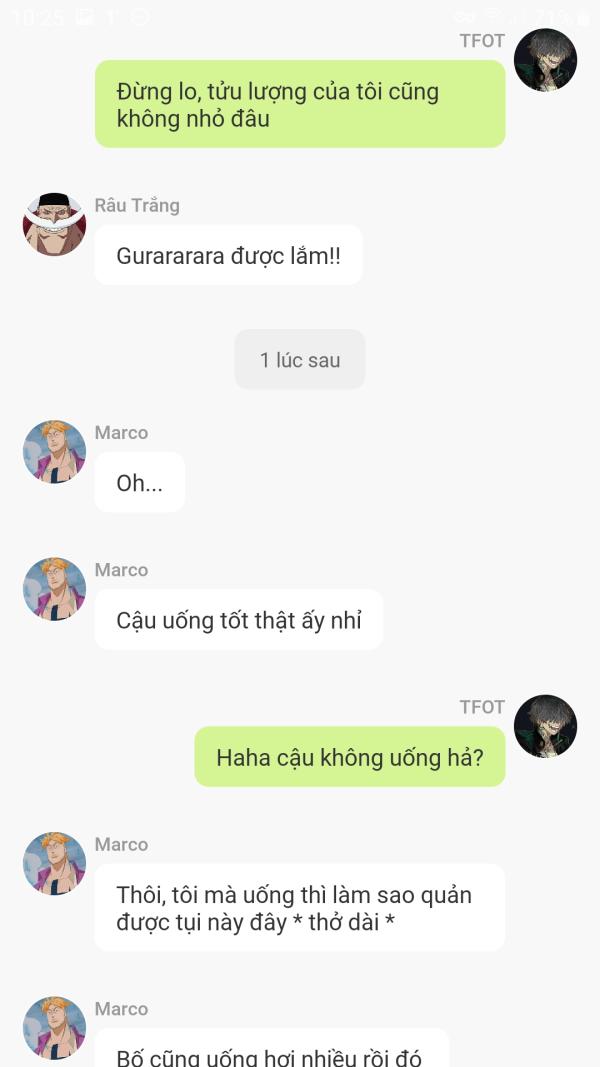Screen dimensions: 600x1067
Task: Tap Marco's avatar beside the "Oh..." message
Action: pyautogui.click(x=54, y=451)
